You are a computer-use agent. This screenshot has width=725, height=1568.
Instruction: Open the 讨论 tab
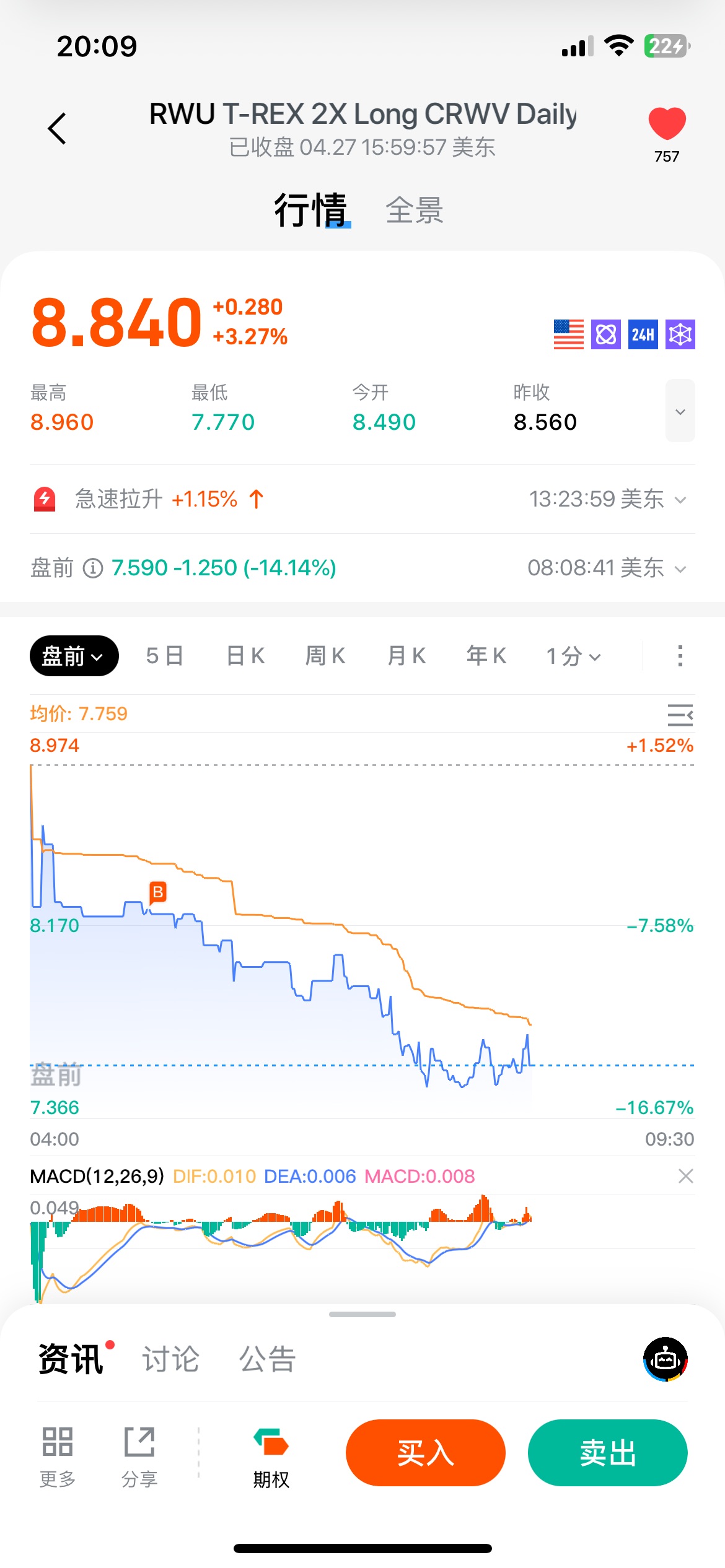pyautogui.click(x=171, y=1359)
